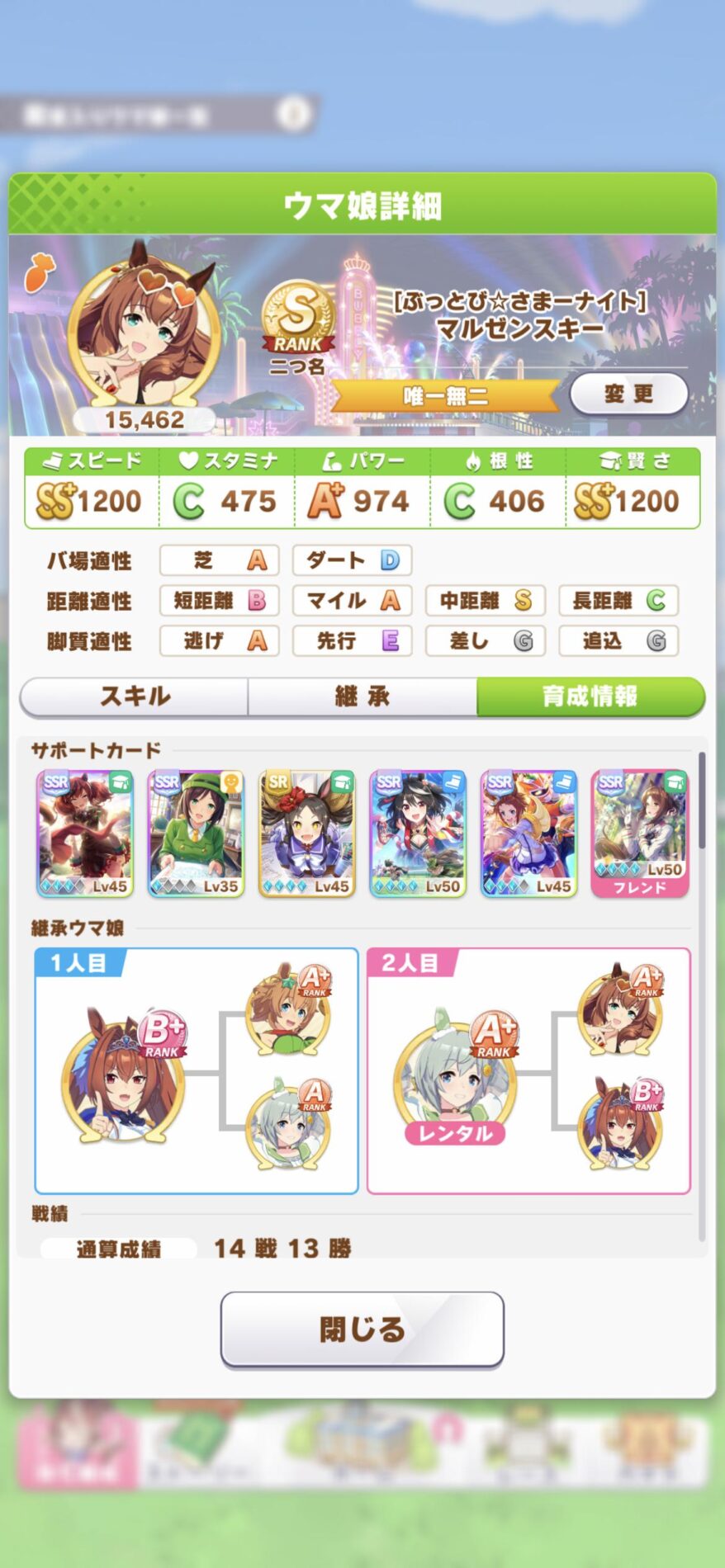Switch to the スキル tab
Viewport: 725px width, 1568px height.
point(135,697)
